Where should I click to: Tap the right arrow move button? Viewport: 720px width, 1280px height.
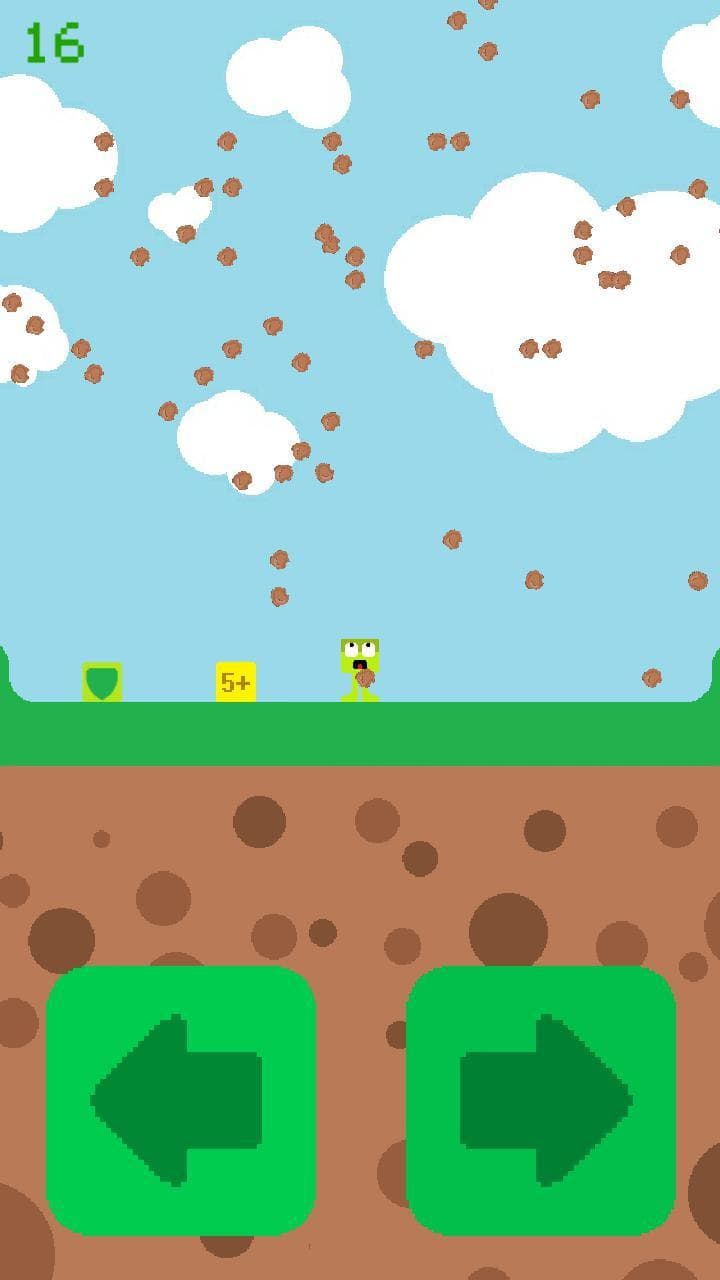tap(541, 1100)
